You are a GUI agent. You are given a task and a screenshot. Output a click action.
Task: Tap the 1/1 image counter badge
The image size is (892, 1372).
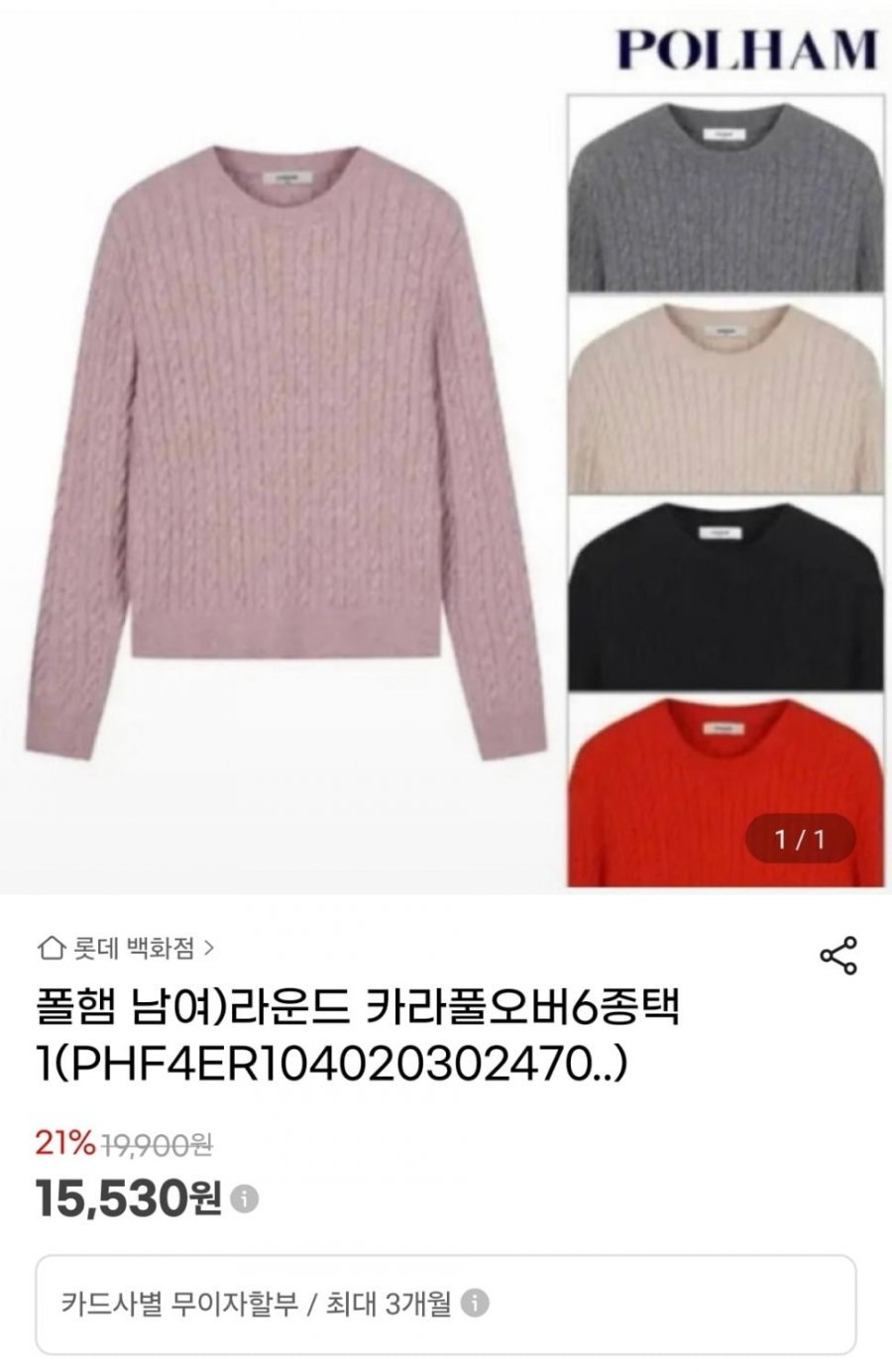[x=801, y=840]
